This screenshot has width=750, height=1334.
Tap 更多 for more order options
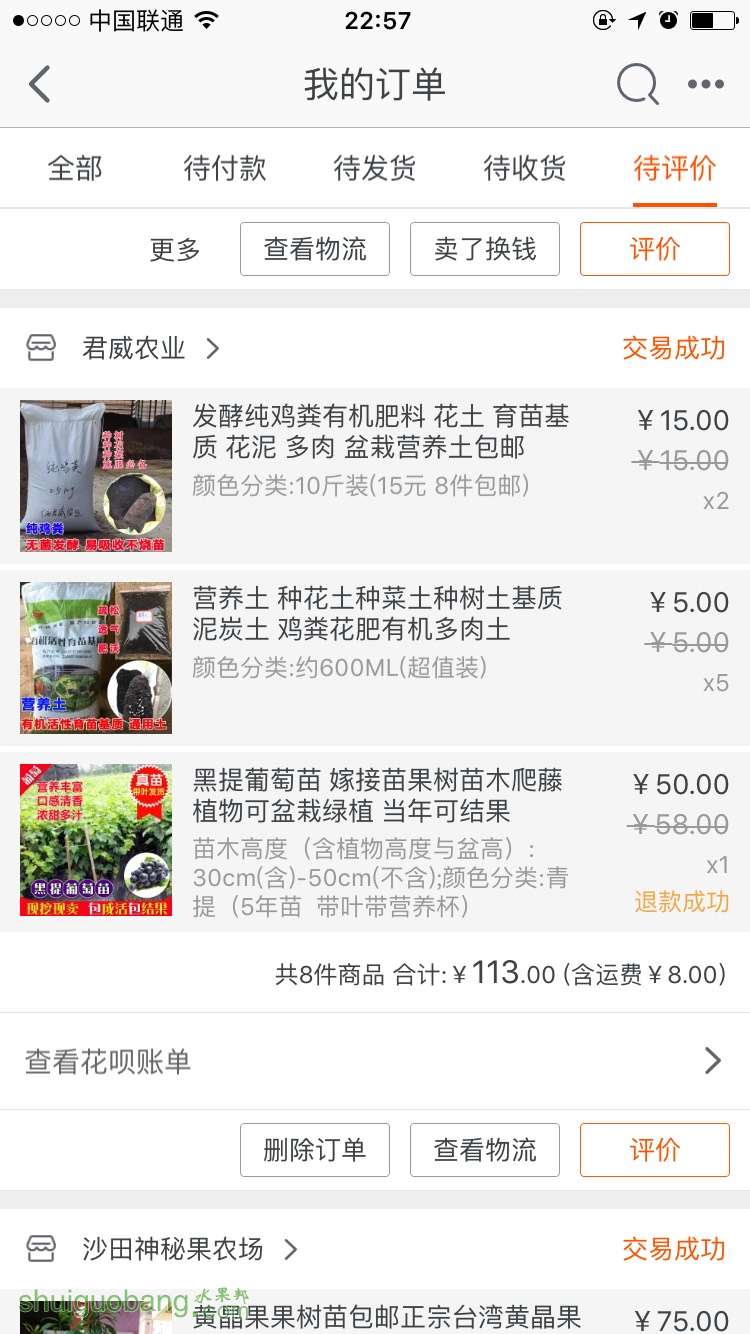point(175,249)
